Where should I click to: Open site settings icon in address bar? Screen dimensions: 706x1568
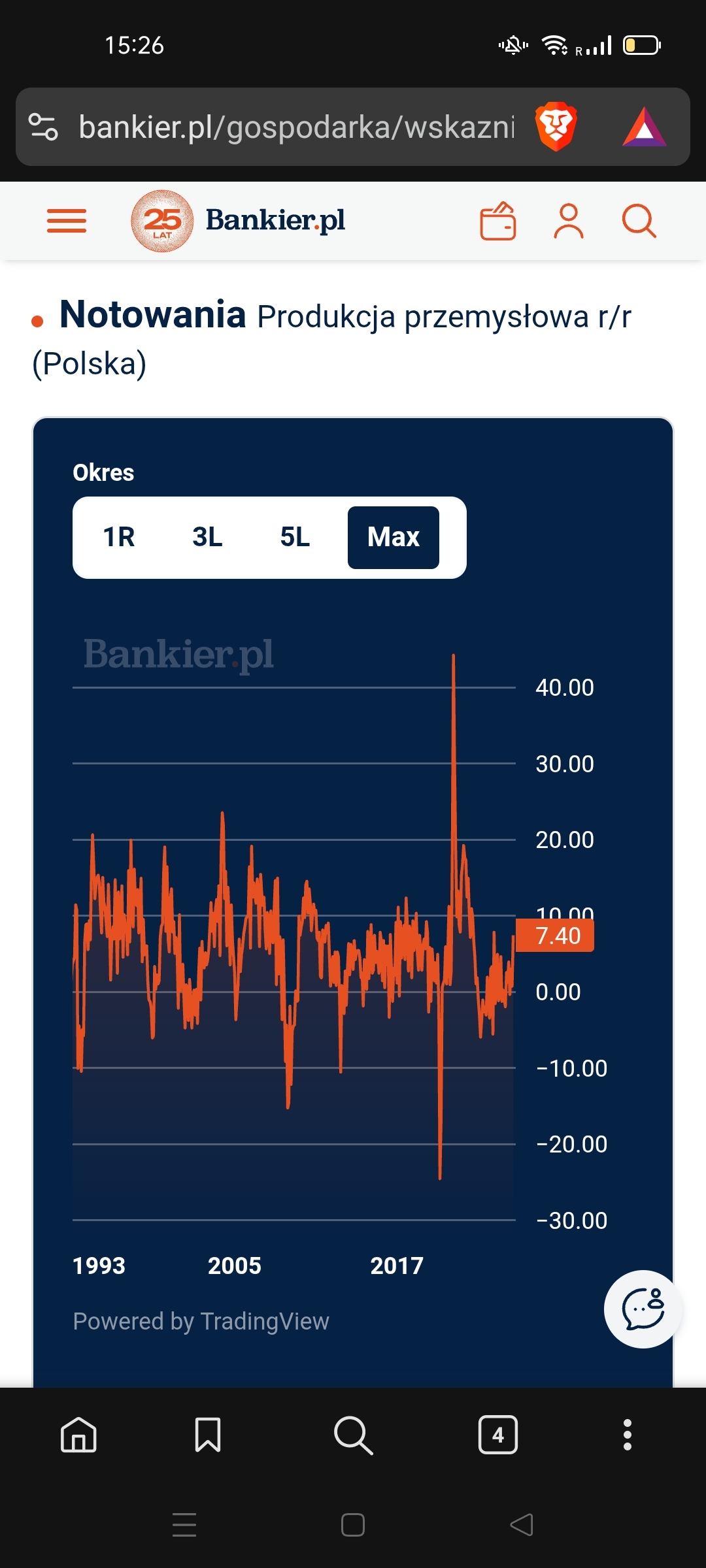tap(44, 127)
